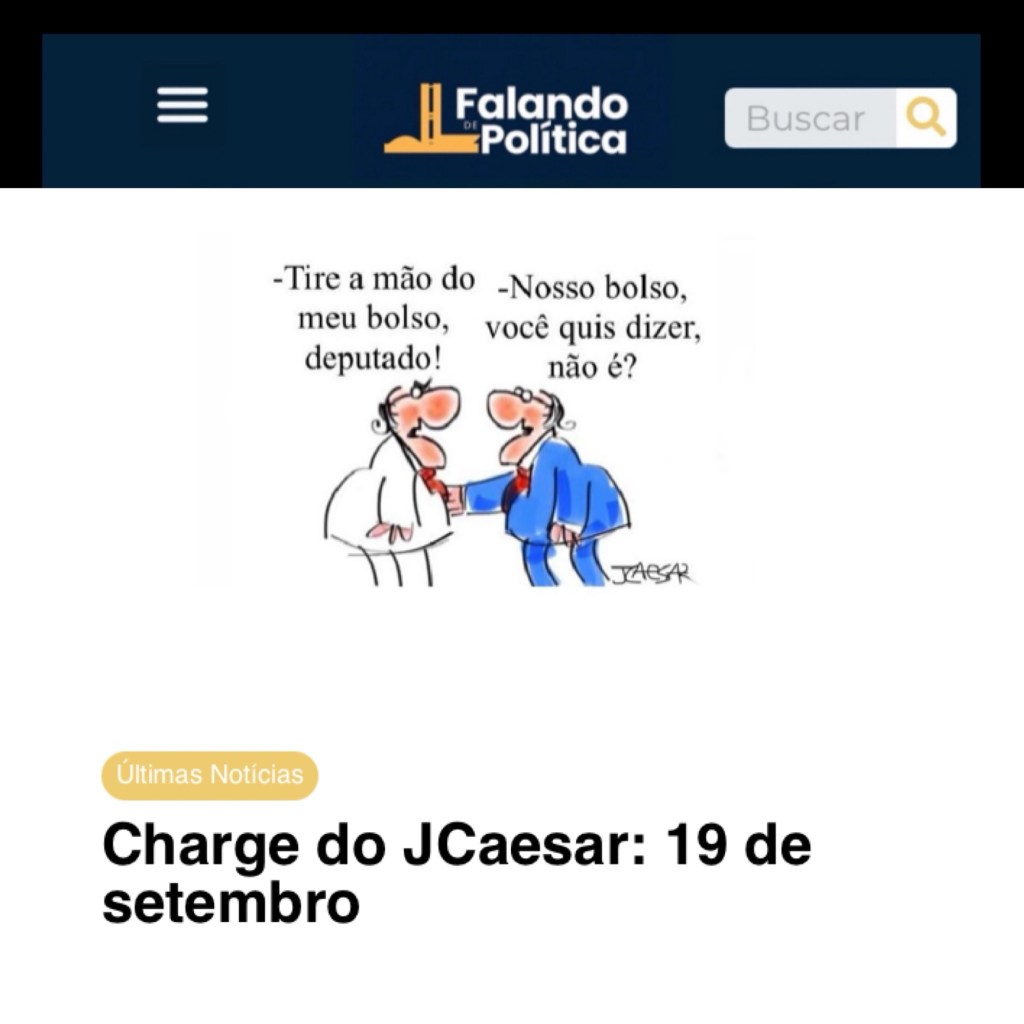Tap the magnifying glass search button

pos(926,118)
